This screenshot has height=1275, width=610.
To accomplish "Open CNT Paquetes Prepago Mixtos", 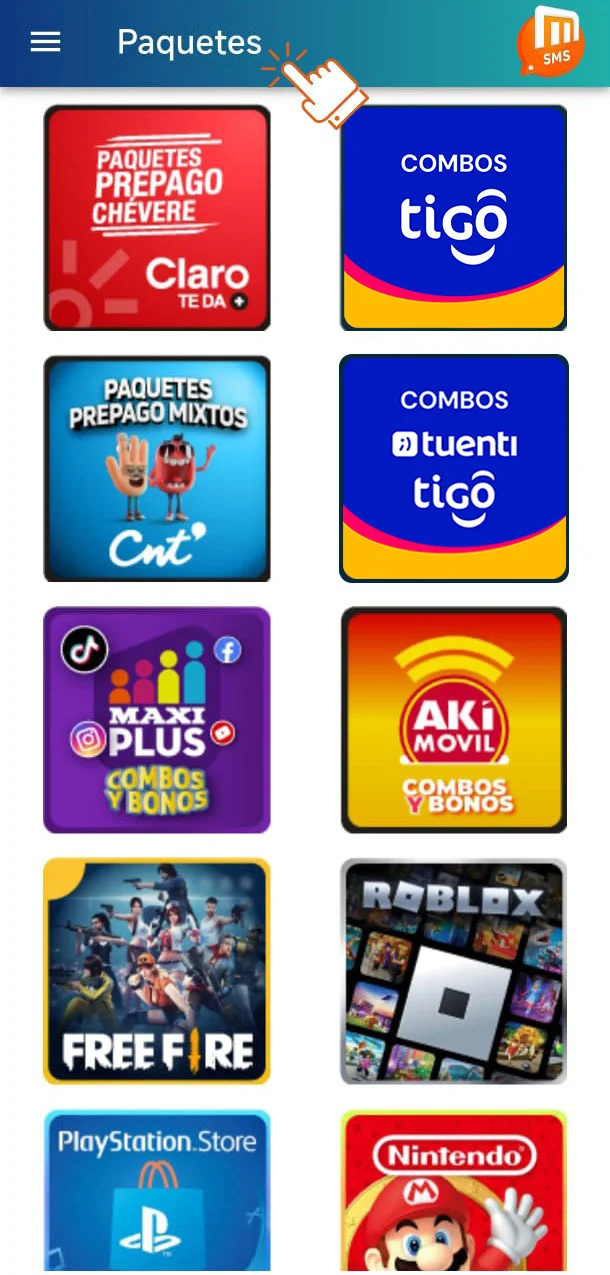I will point(157,469).
